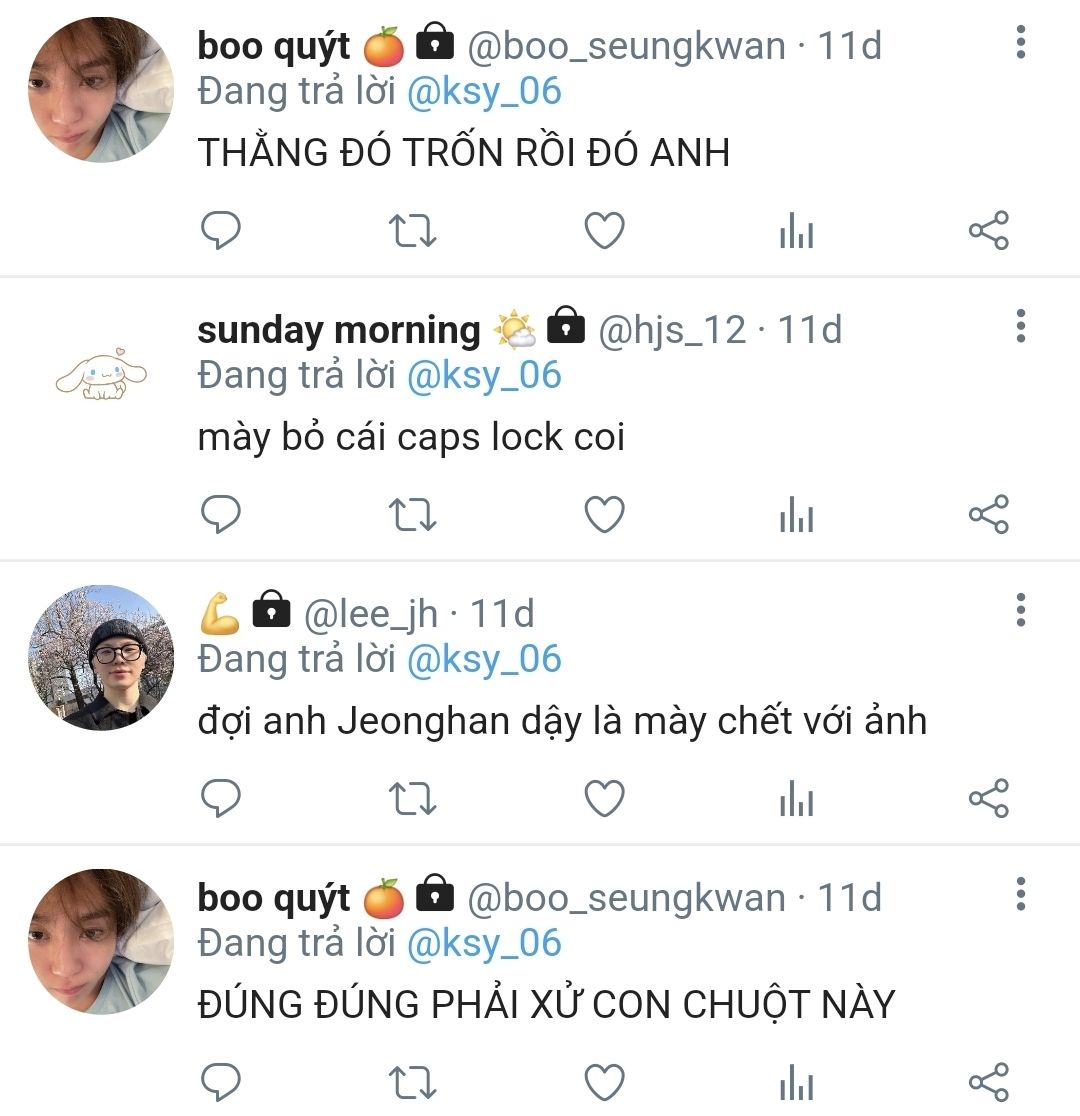Share @lee_jh's tweet about Jeonghan
This screenshot has width=1080, height=1116.
[x=988, y=799]
